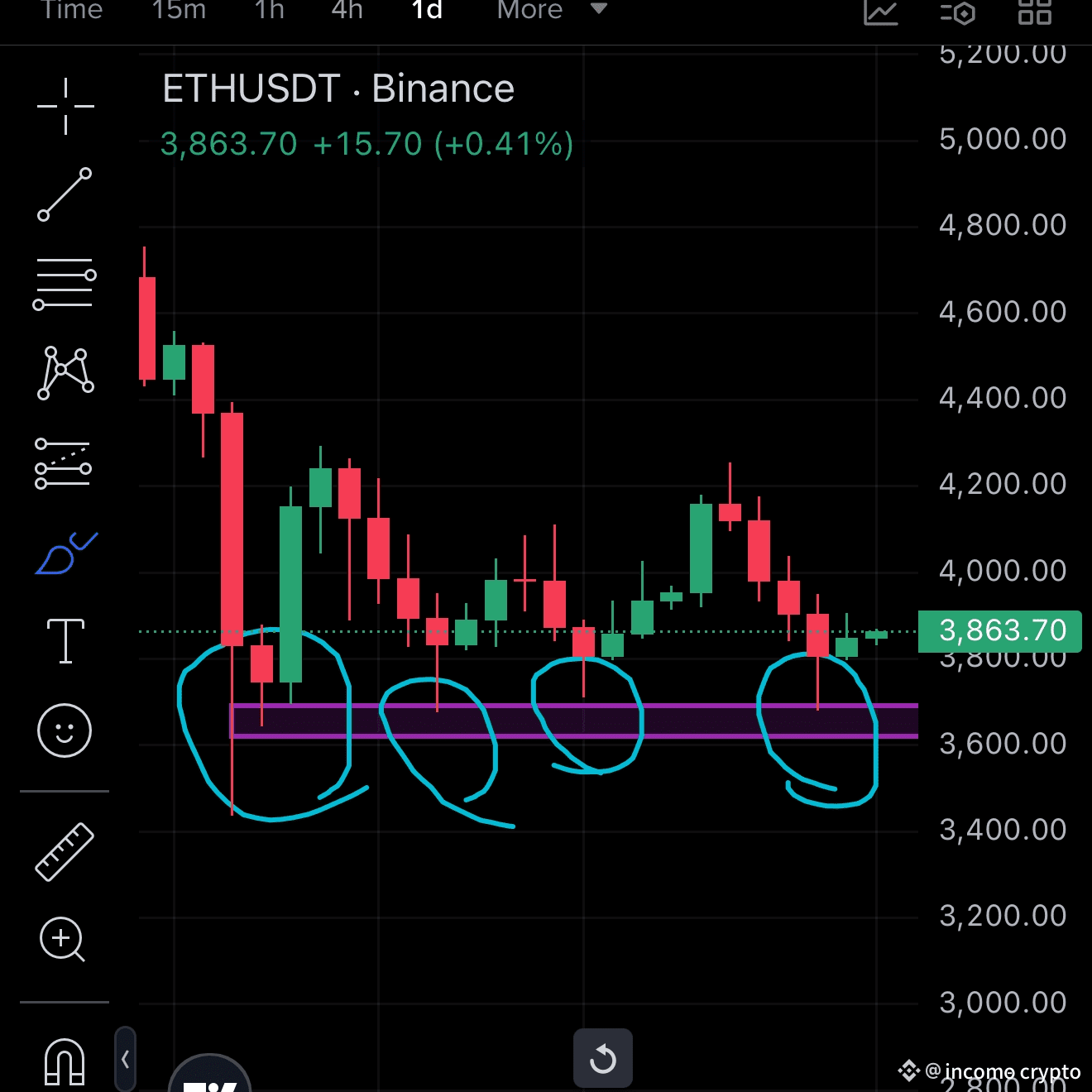Open the chart type icon
Image resolution: width=1092 pixels, height=1092 pixels.
click(881, 12)
